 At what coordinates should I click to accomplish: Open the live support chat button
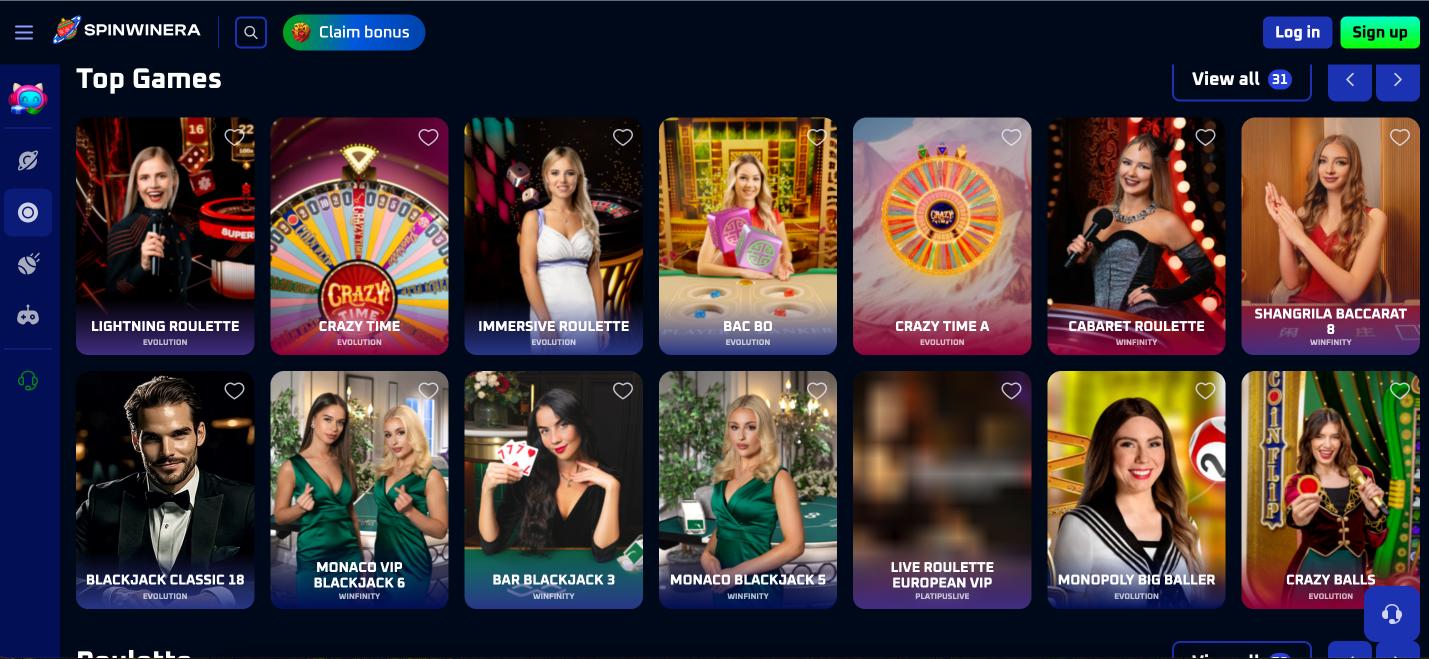[1391, 613]
